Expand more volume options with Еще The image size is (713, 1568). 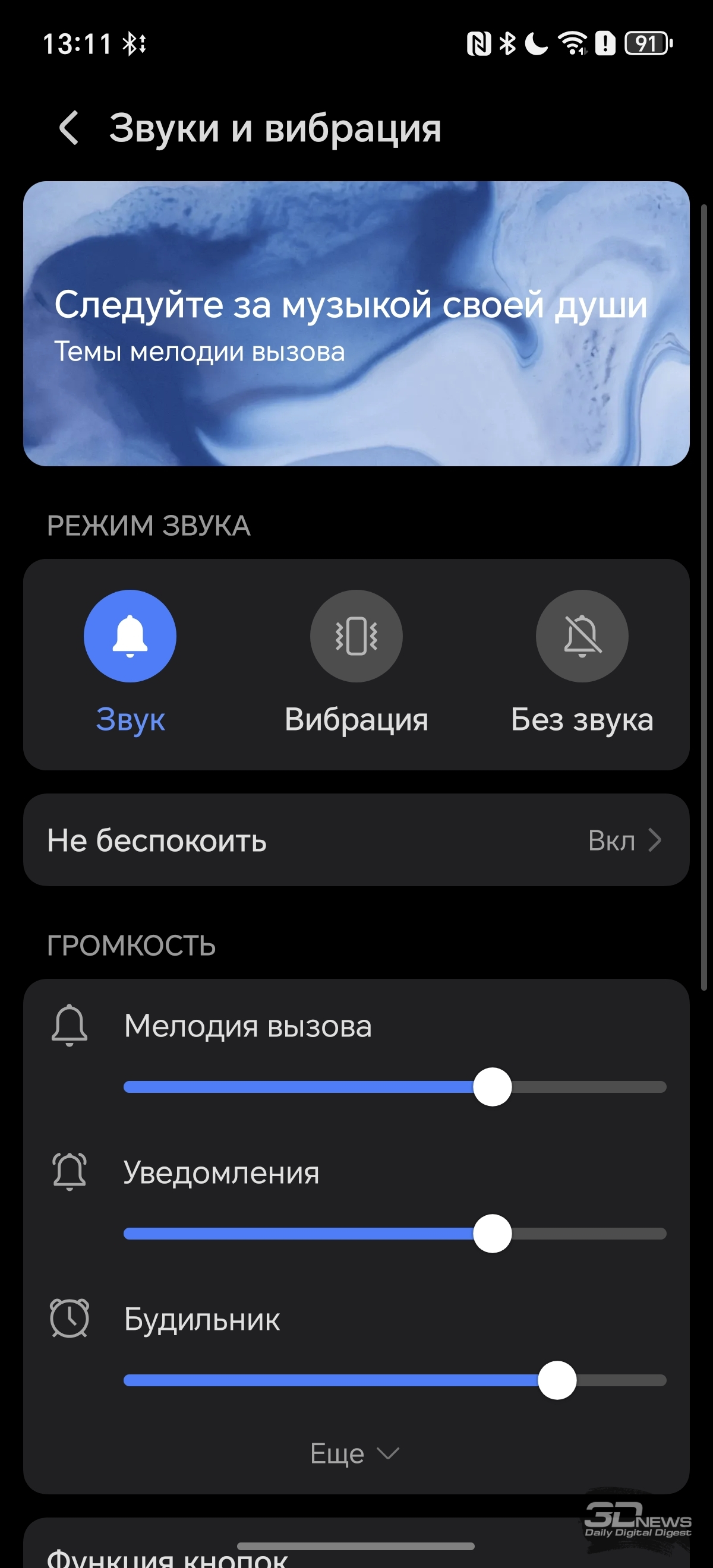pyautogui.click(x=354, y=1453)
